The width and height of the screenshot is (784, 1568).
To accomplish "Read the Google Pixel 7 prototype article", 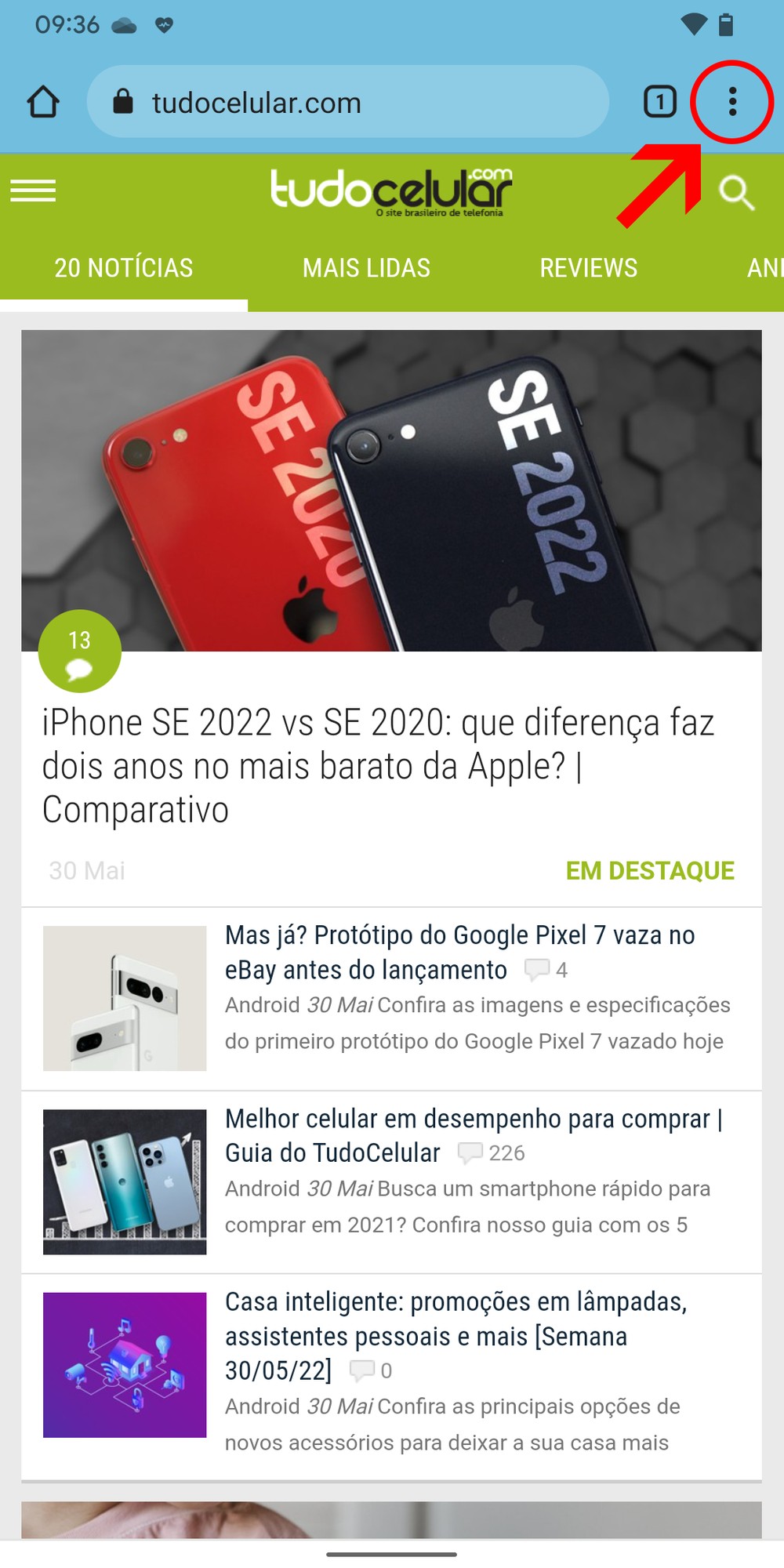I will [459, 952].
